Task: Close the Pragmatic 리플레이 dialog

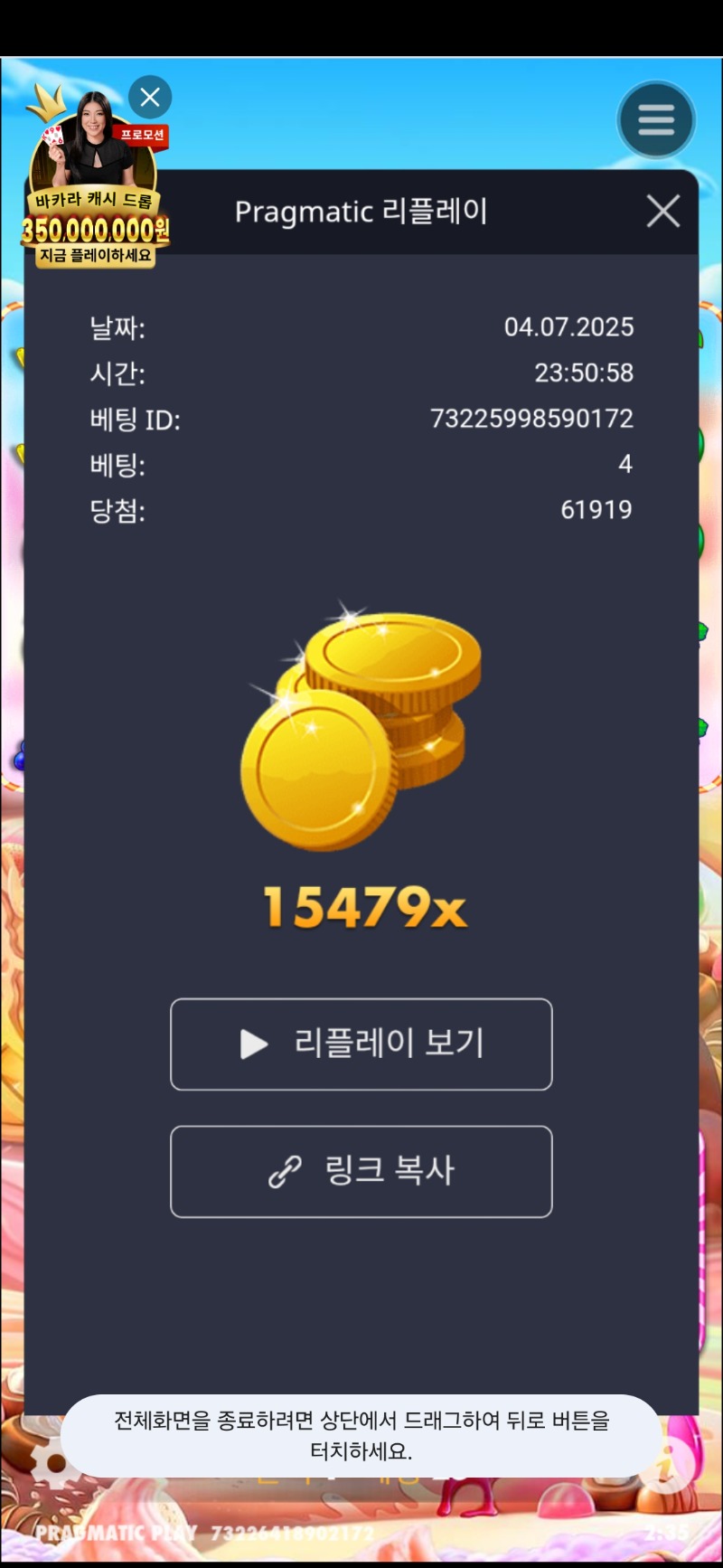Action: pos(662,212)
